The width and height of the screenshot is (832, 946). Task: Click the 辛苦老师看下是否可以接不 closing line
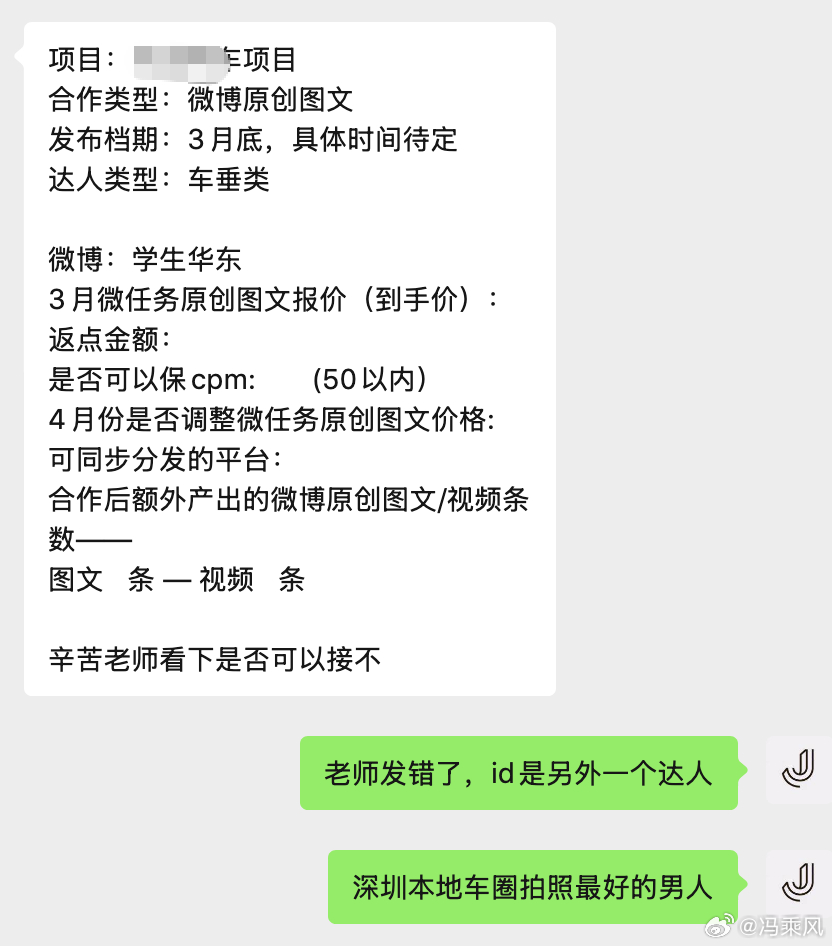tap(212, 660)
